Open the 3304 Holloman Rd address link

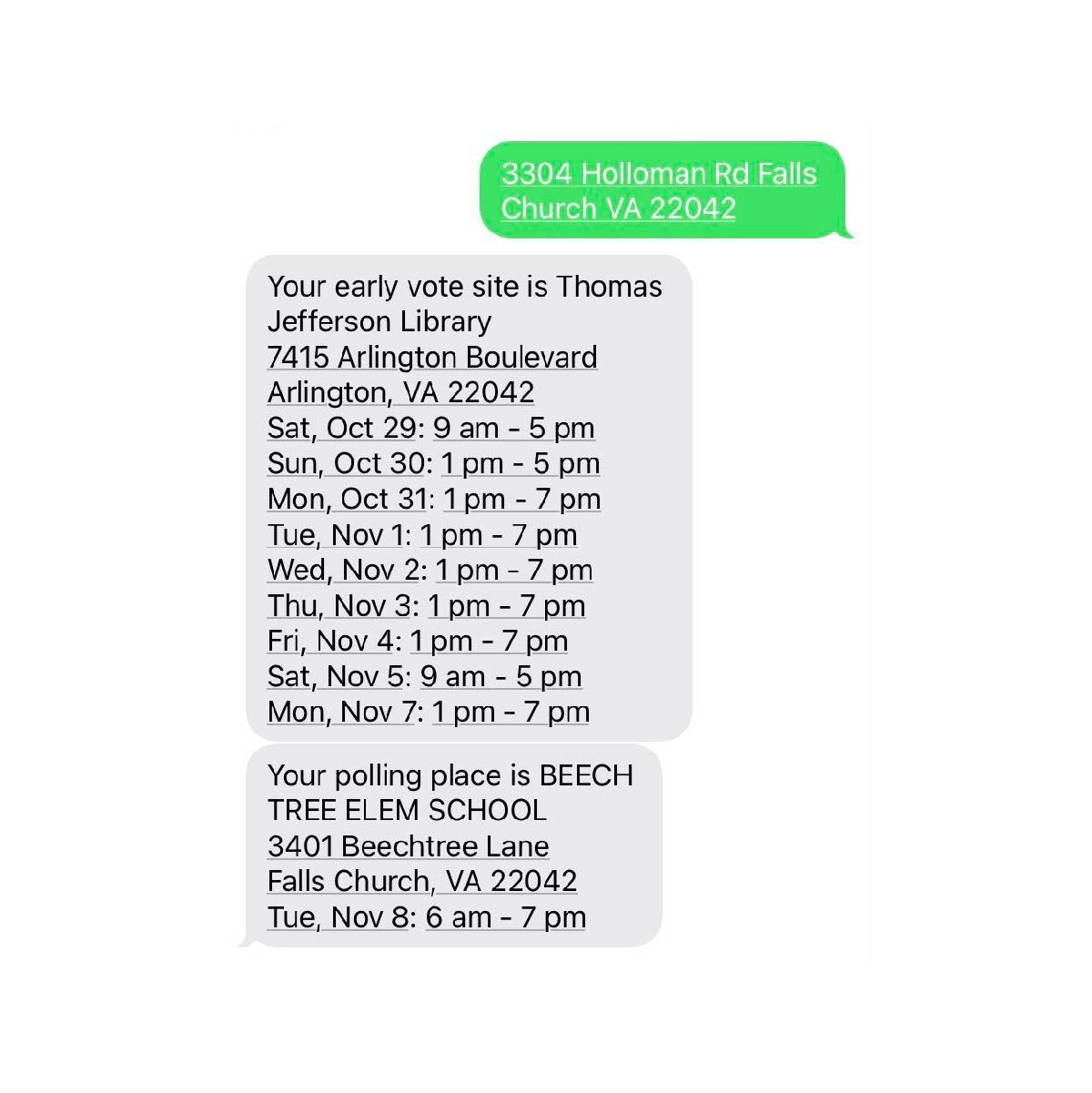[x=658, y=174]
